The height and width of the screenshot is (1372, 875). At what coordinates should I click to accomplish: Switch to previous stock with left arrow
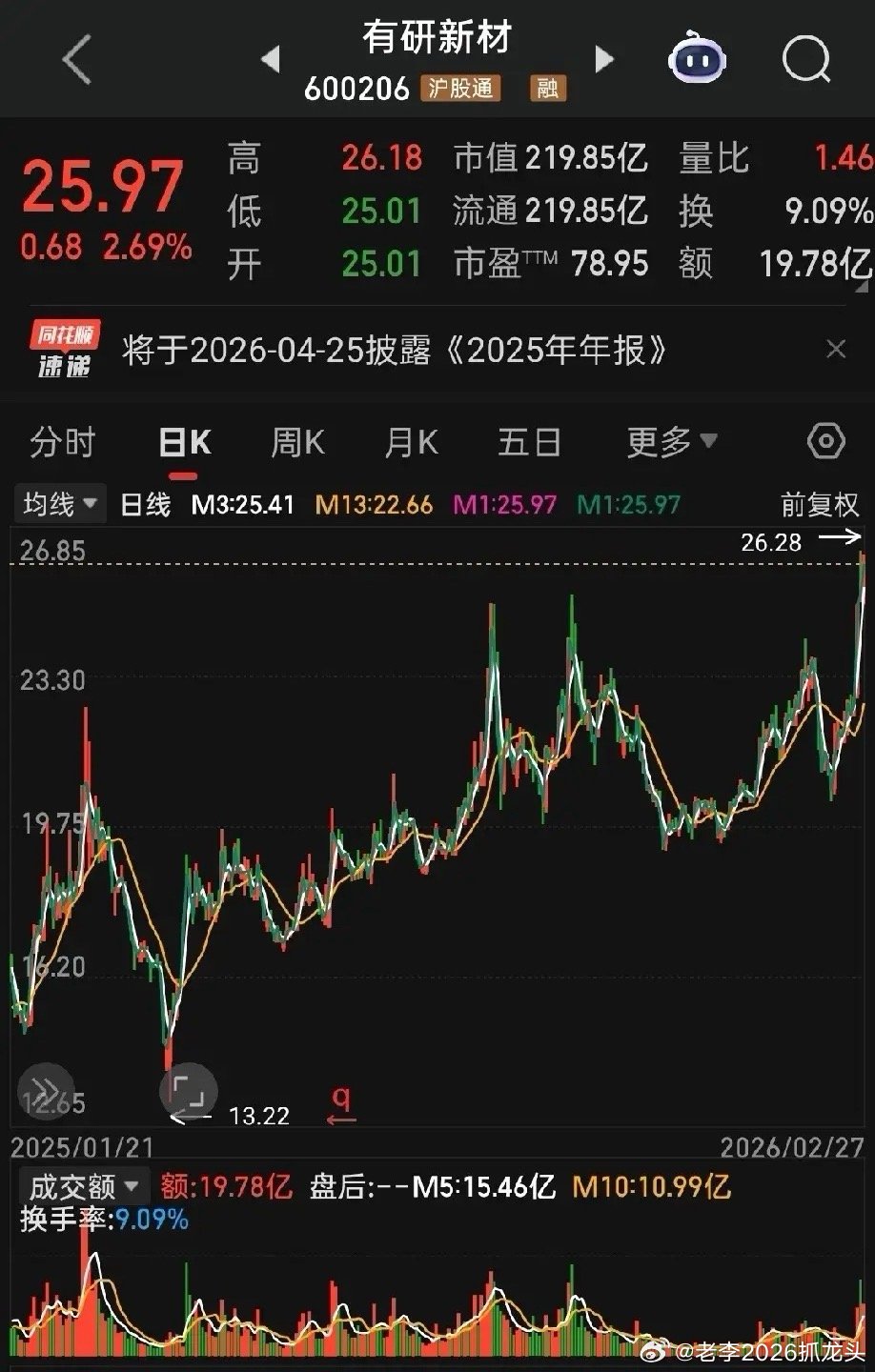tap(271, 59)
